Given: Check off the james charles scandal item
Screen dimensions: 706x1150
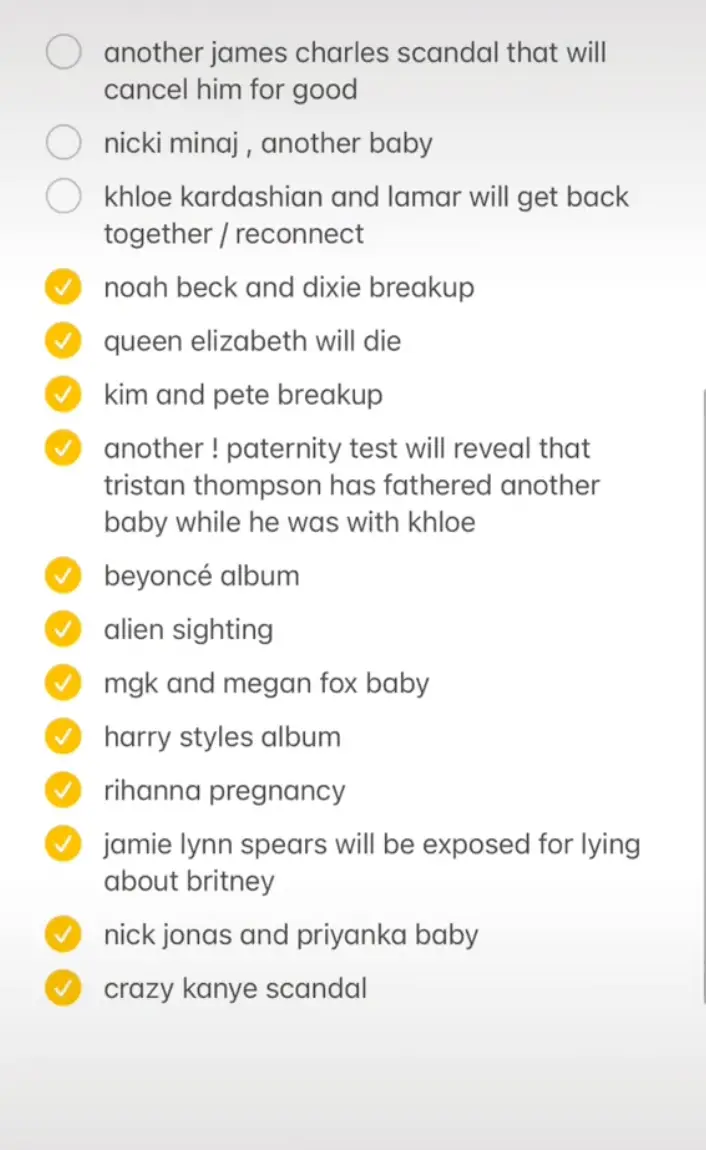Looking at the screenshot, I should (x=63, y=53).
